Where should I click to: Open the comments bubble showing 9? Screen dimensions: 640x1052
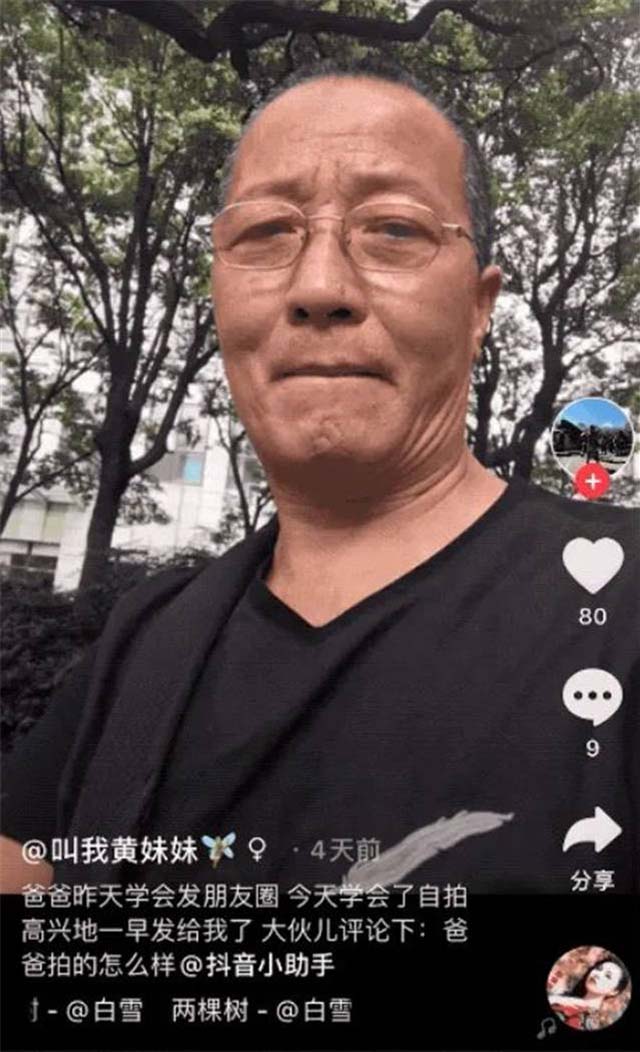click(x=592, y=697)
